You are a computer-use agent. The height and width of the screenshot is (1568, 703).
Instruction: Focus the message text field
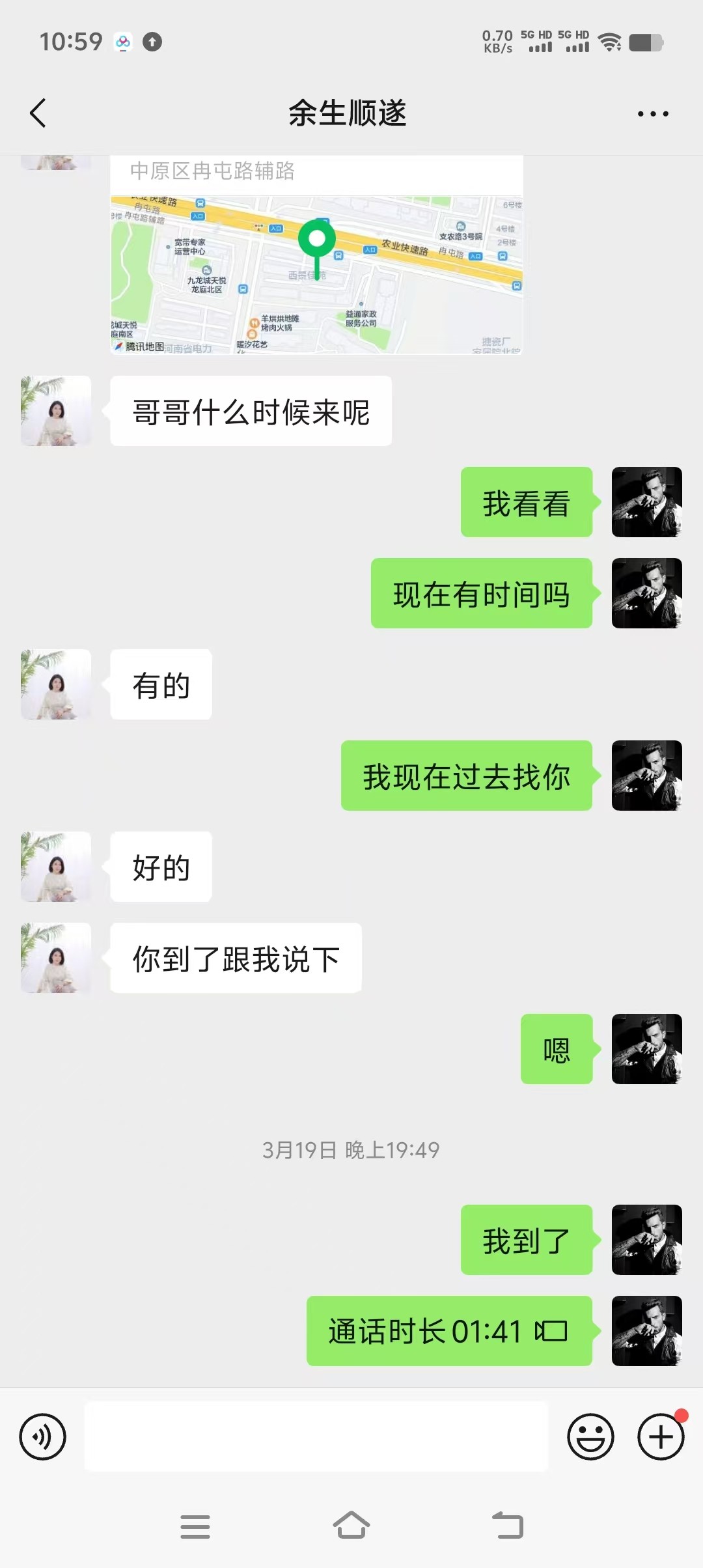coord(316,1436)
